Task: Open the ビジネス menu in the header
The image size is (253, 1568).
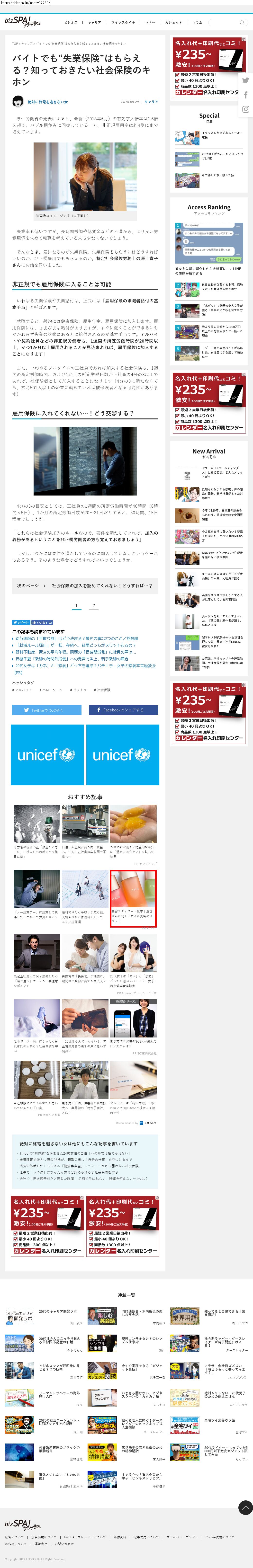Action: pos(71,23)
